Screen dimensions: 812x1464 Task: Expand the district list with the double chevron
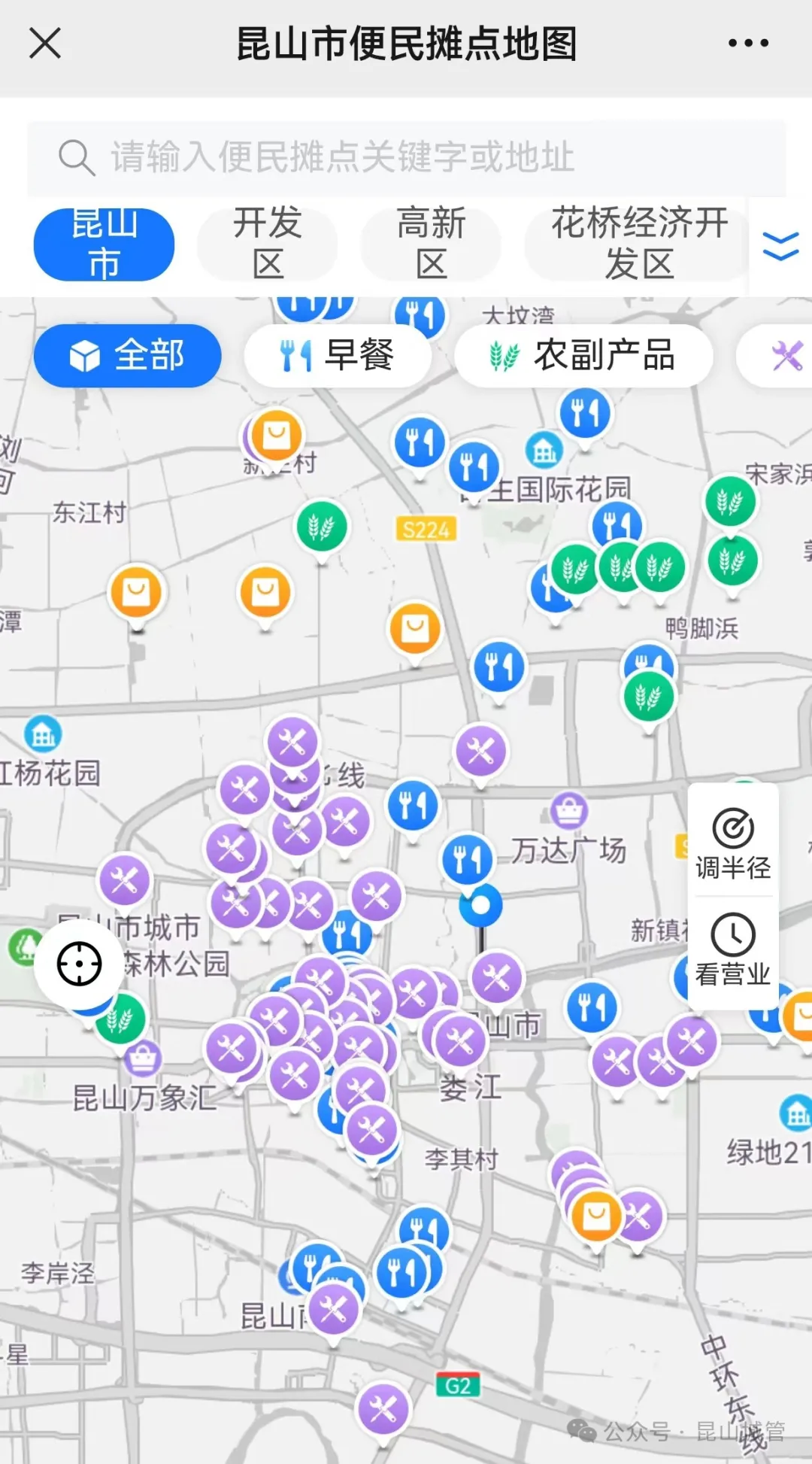pos(780,246)
